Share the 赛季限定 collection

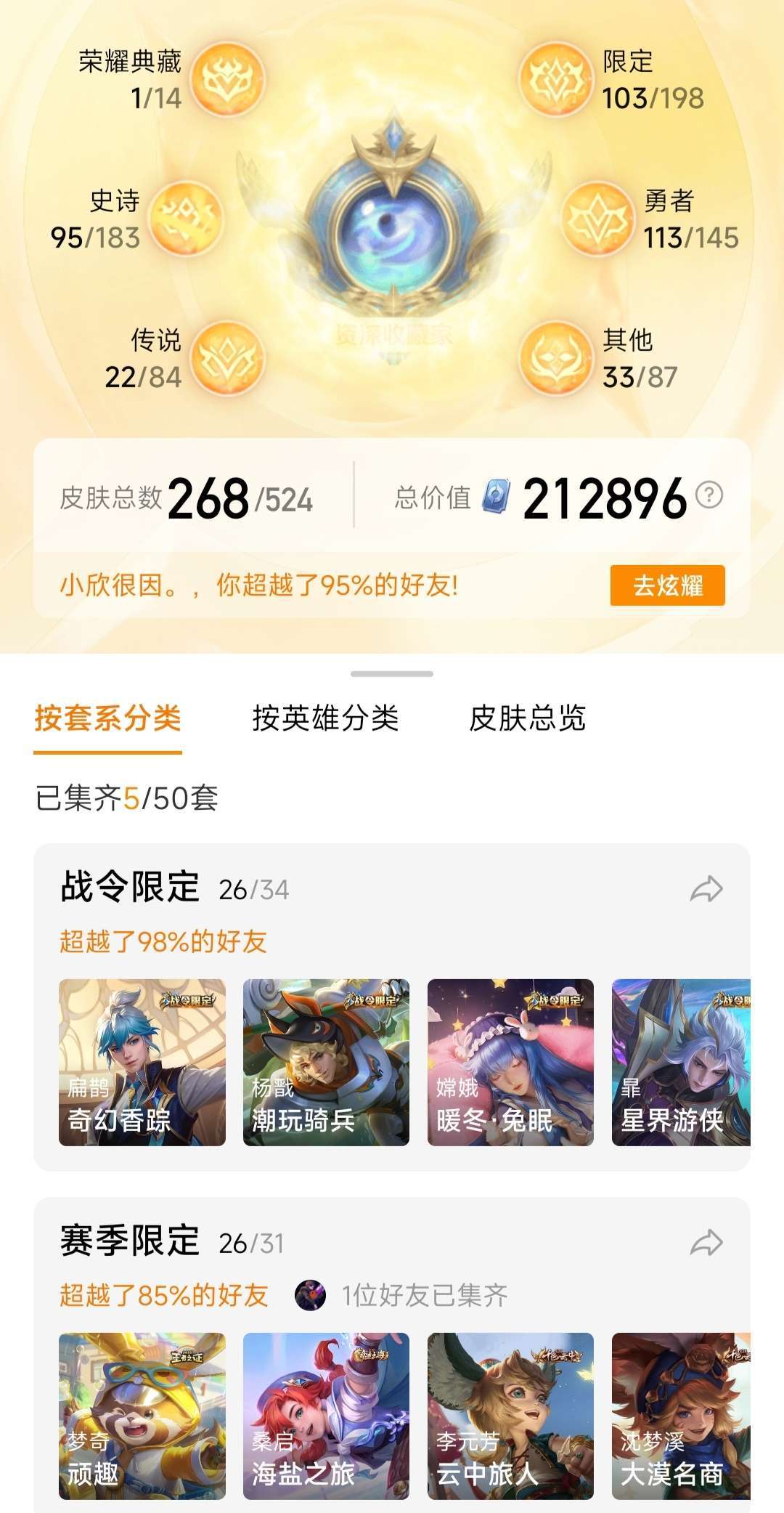(x=706, y=1243)
